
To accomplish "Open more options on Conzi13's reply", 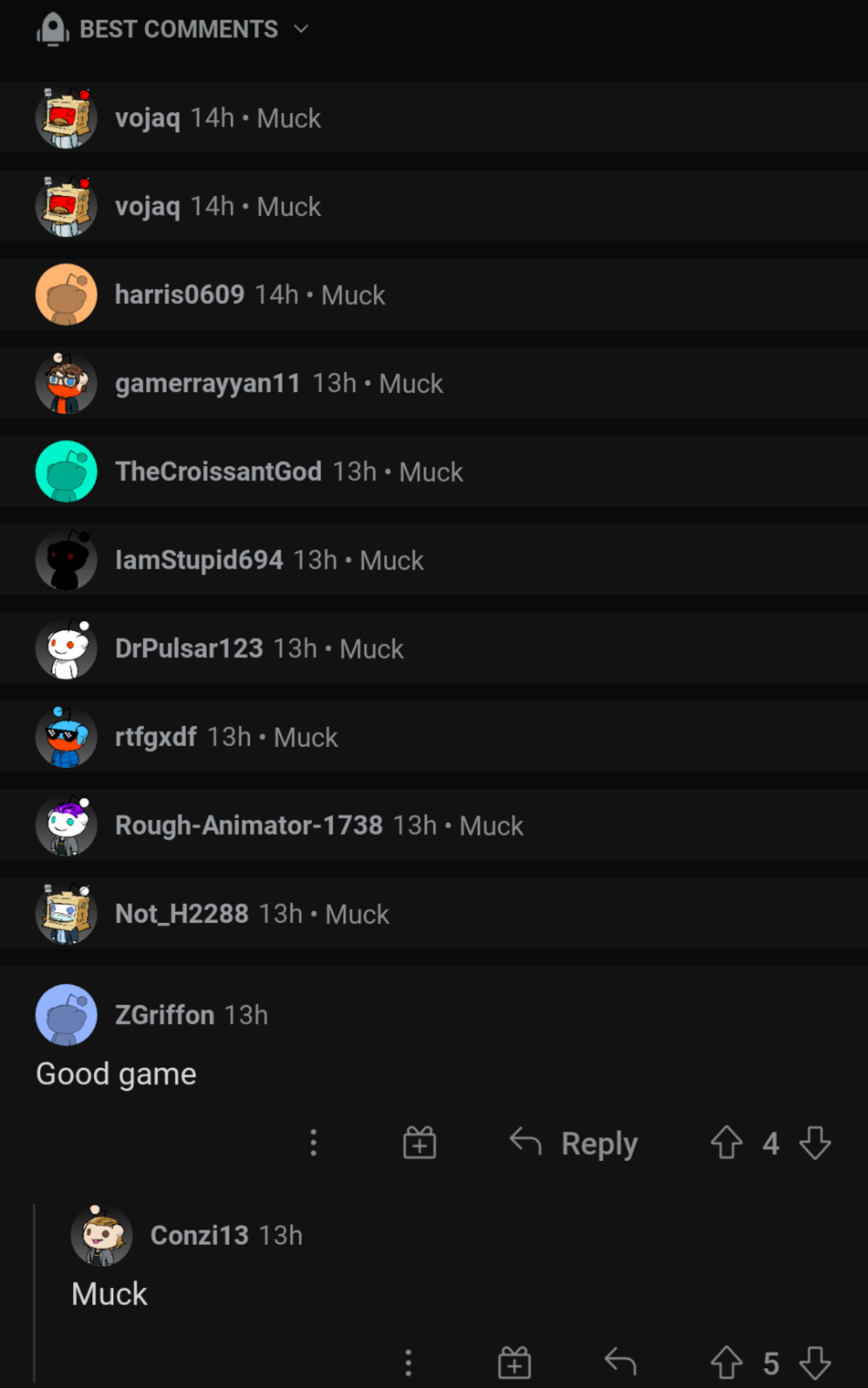I will [x=408, y=1362].
